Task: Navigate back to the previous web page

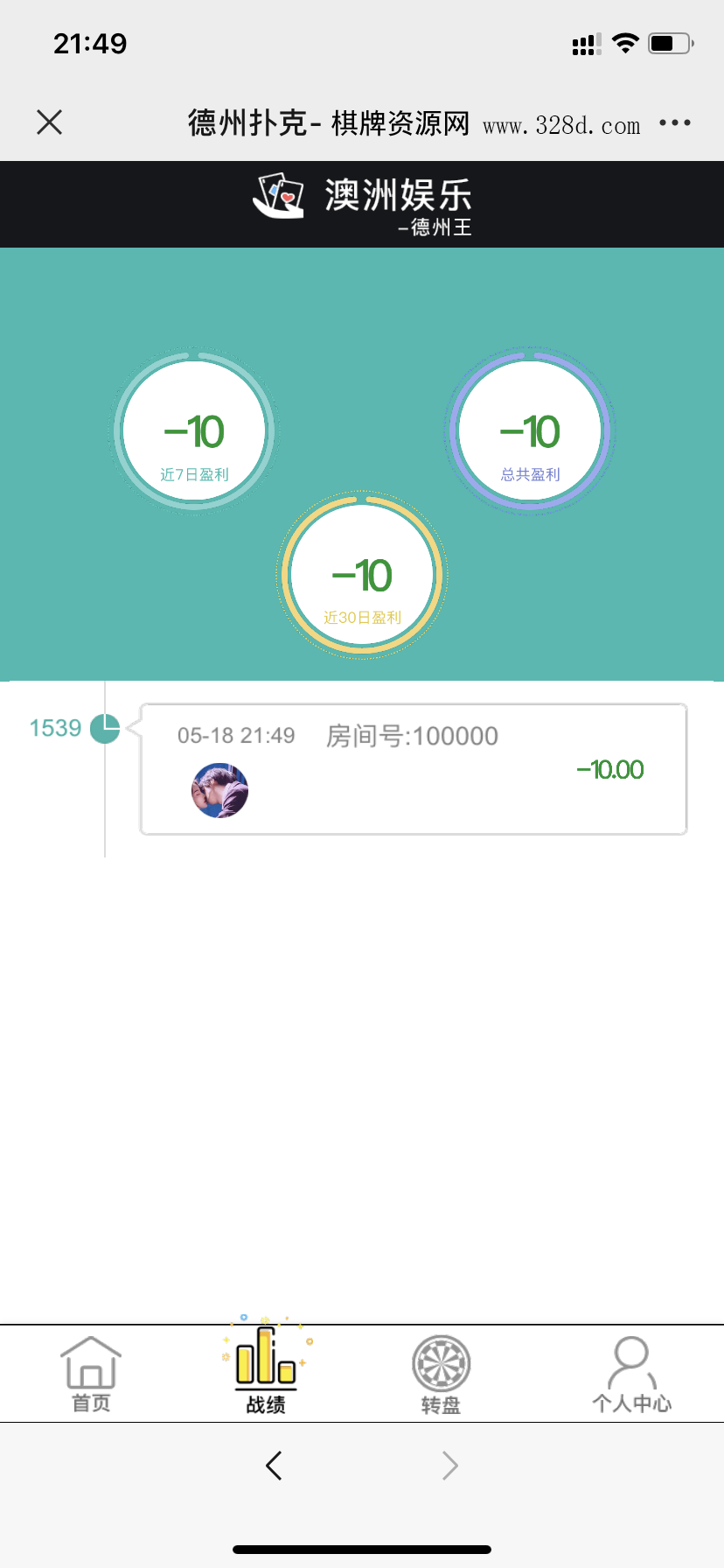Action: tap(275, 1466)
